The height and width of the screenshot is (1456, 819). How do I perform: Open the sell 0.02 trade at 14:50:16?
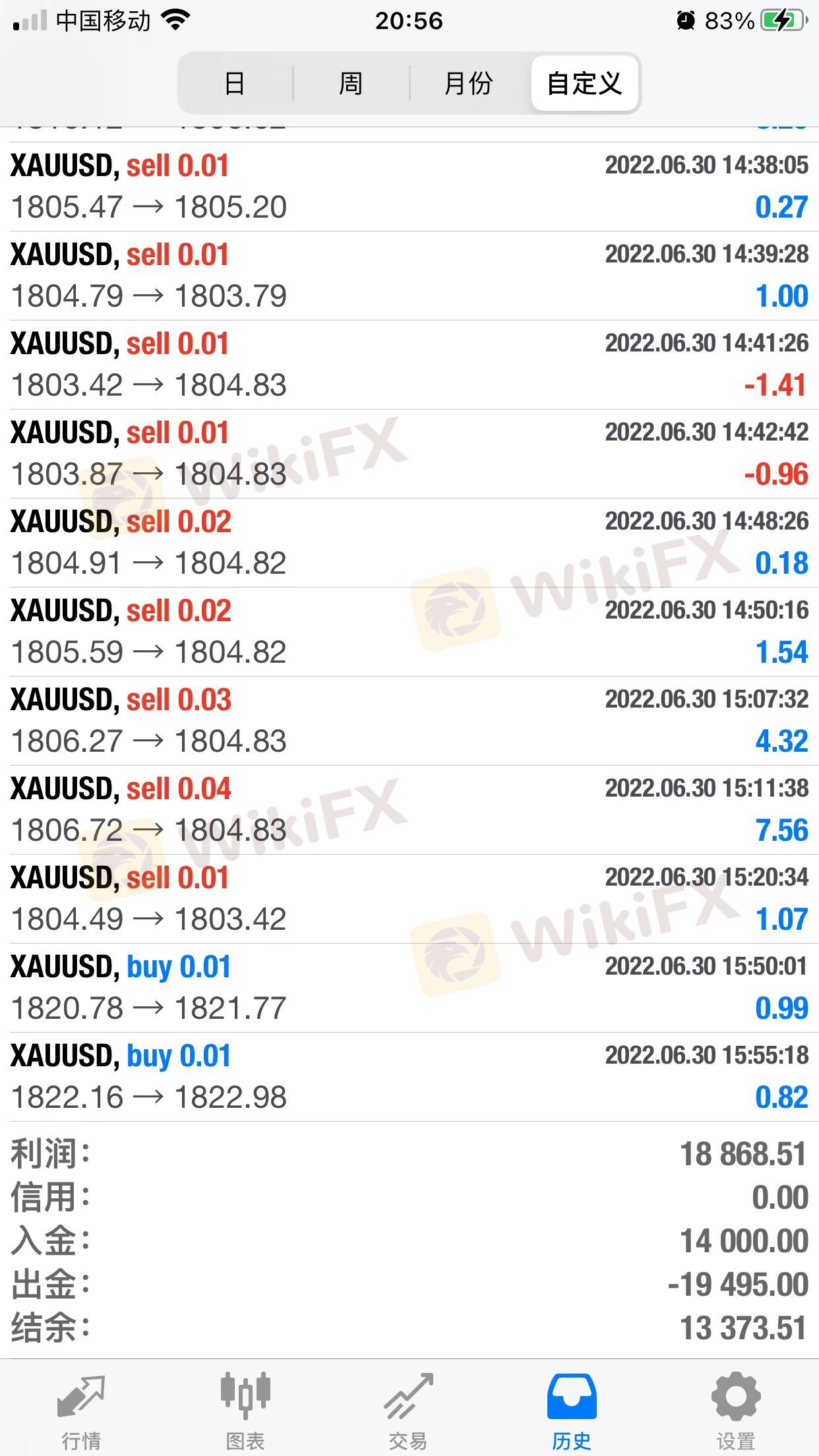[x=409, y=632]
